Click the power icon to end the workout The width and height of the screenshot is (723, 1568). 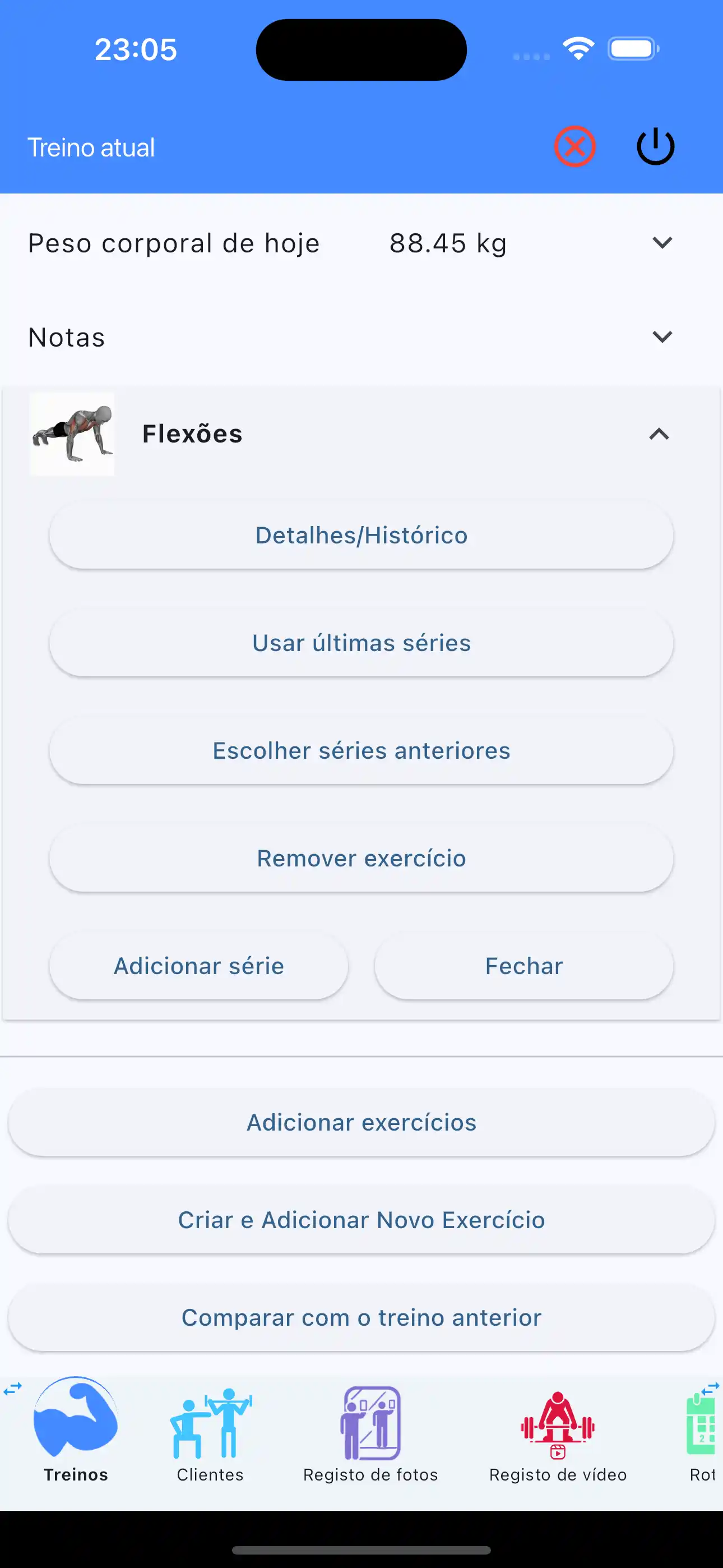655,145
